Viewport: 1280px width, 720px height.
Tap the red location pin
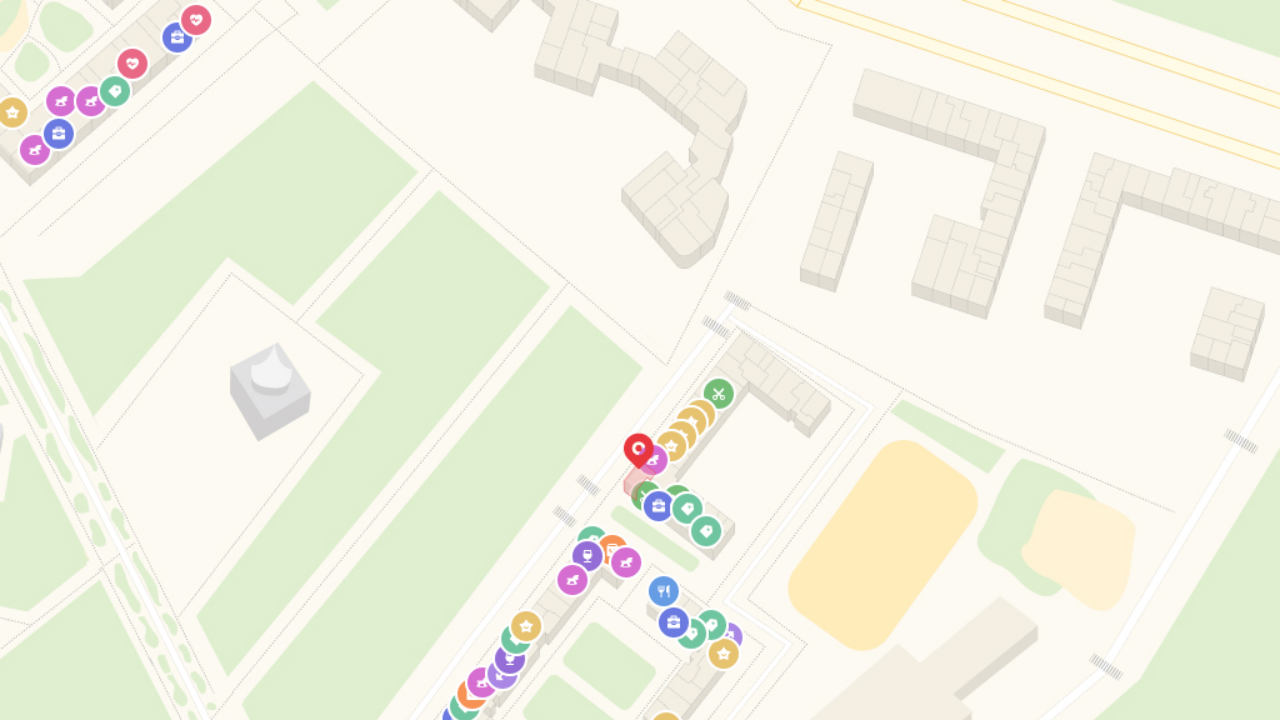tap(638, 450)
